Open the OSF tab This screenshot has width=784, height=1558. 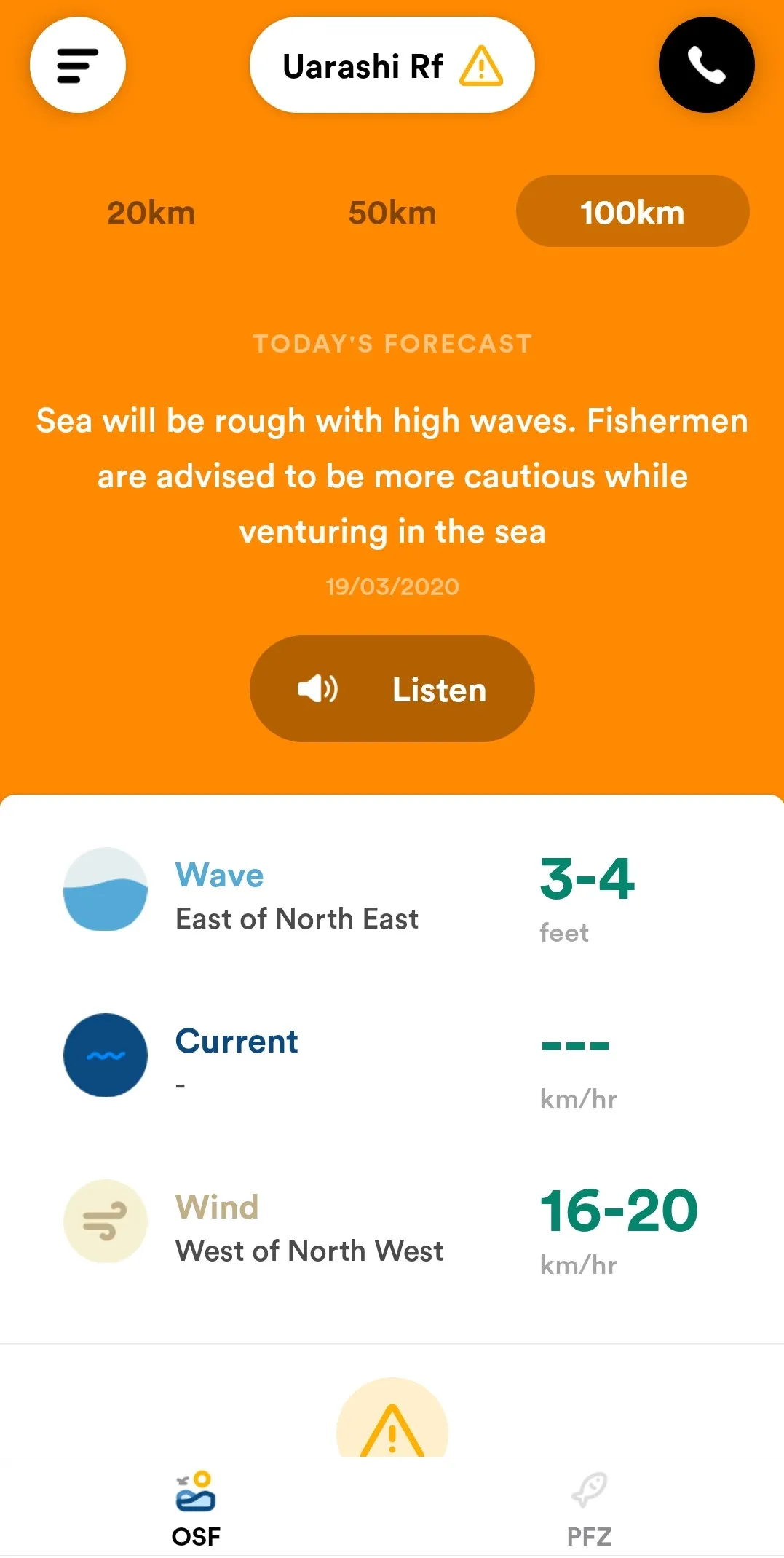click(196, 1508)
